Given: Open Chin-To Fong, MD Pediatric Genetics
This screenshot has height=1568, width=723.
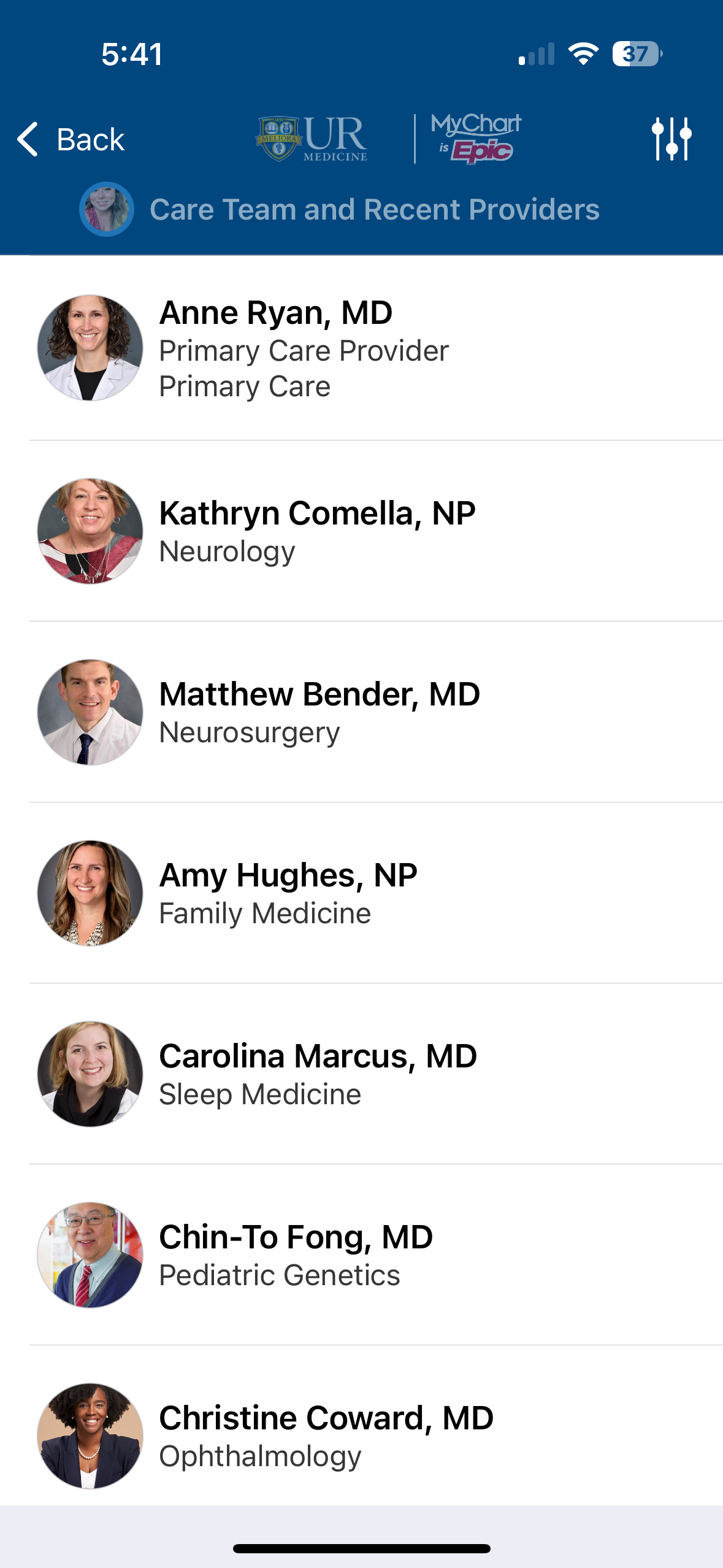Looking at the screenshot, I should click(362, 1255).
